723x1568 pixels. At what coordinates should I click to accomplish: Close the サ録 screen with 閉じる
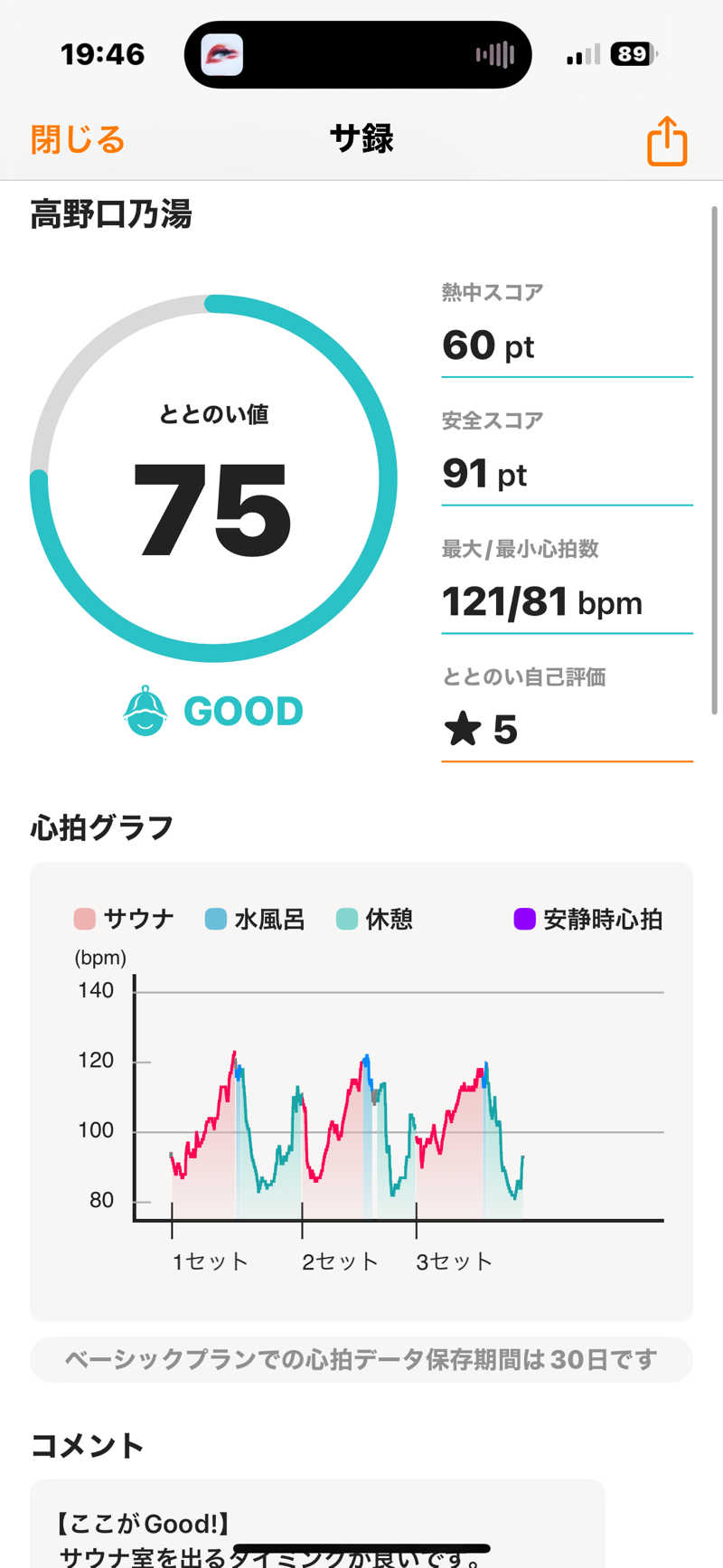pos(78,140)
